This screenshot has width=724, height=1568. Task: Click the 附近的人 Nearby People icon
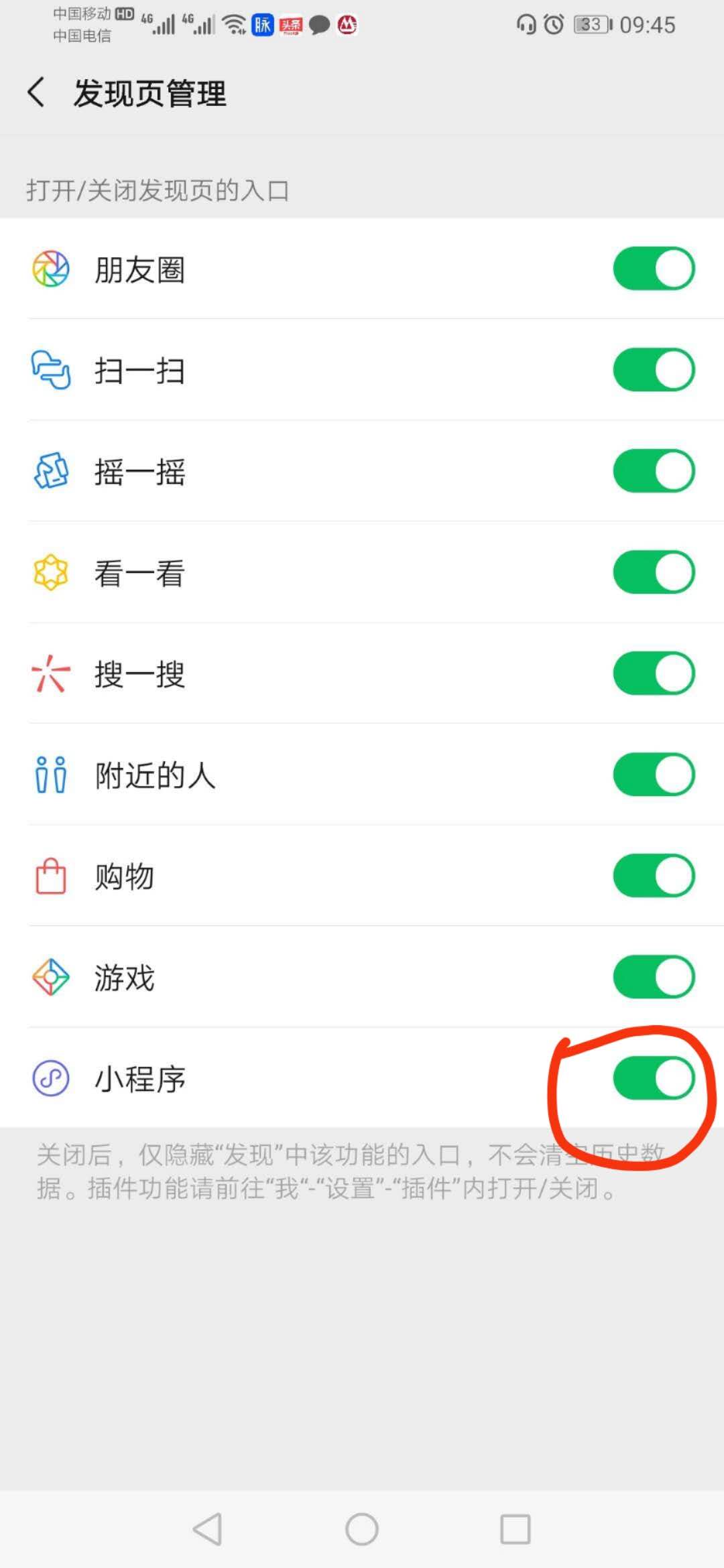click(x=50, y=776)
